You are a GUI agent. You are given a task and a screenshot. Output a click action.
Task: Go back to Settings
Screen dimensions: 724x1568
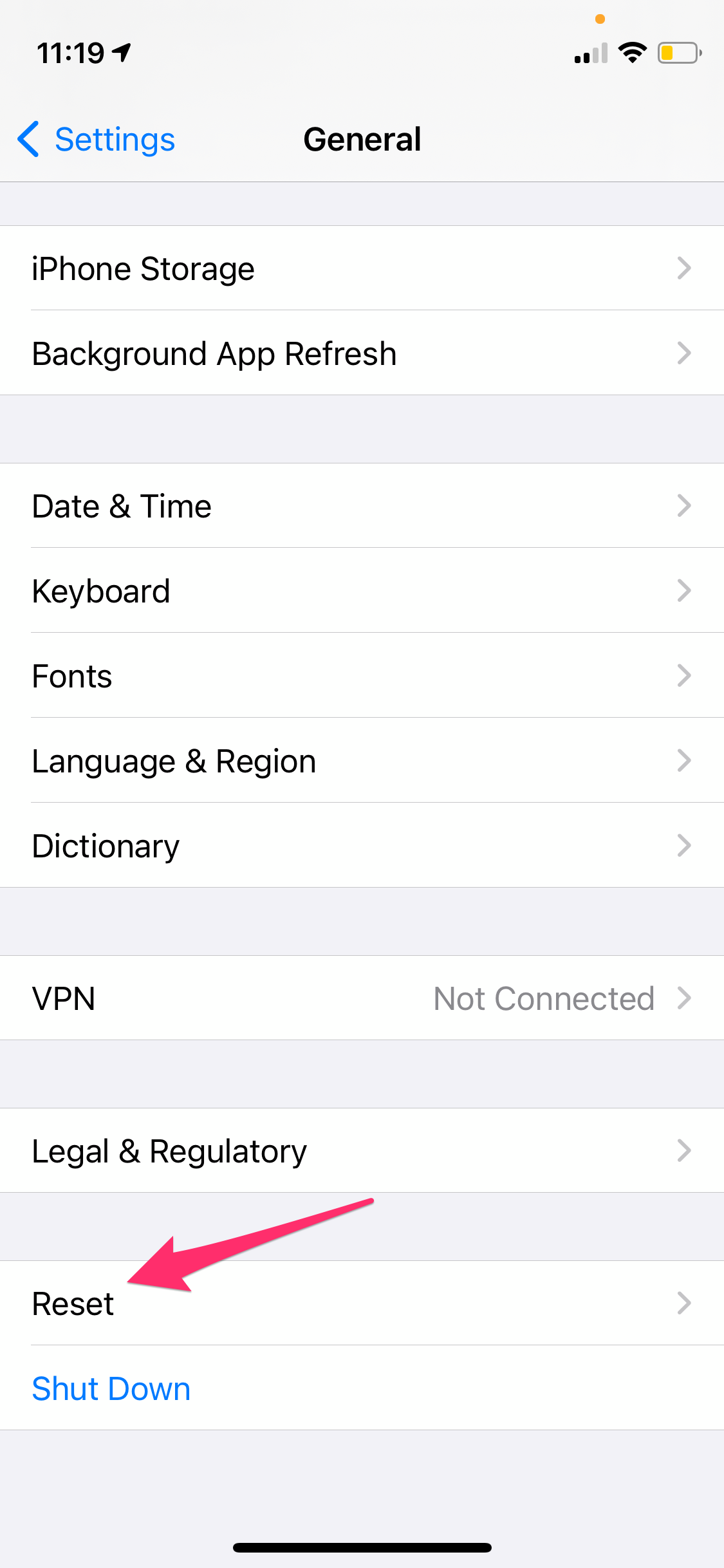coord(97,140)
